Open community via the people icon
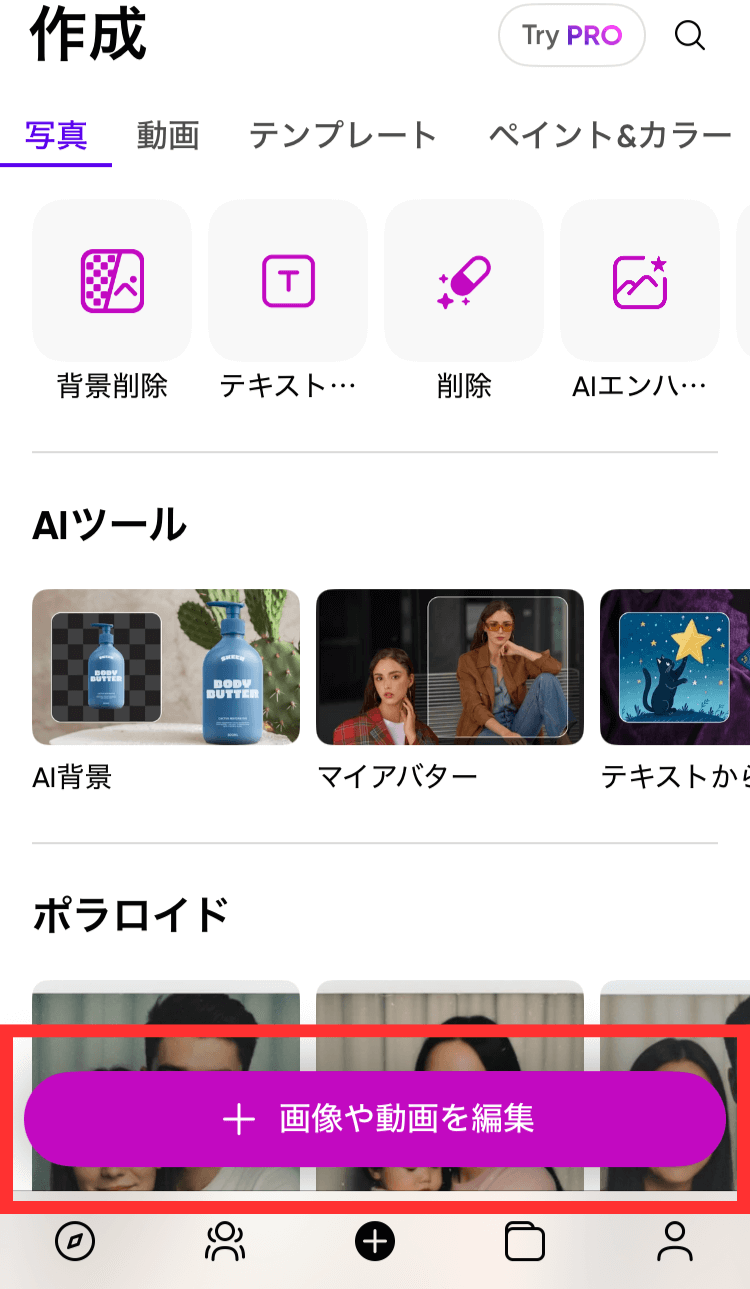The image size is (750, 1289). (x=225, y=1242)
